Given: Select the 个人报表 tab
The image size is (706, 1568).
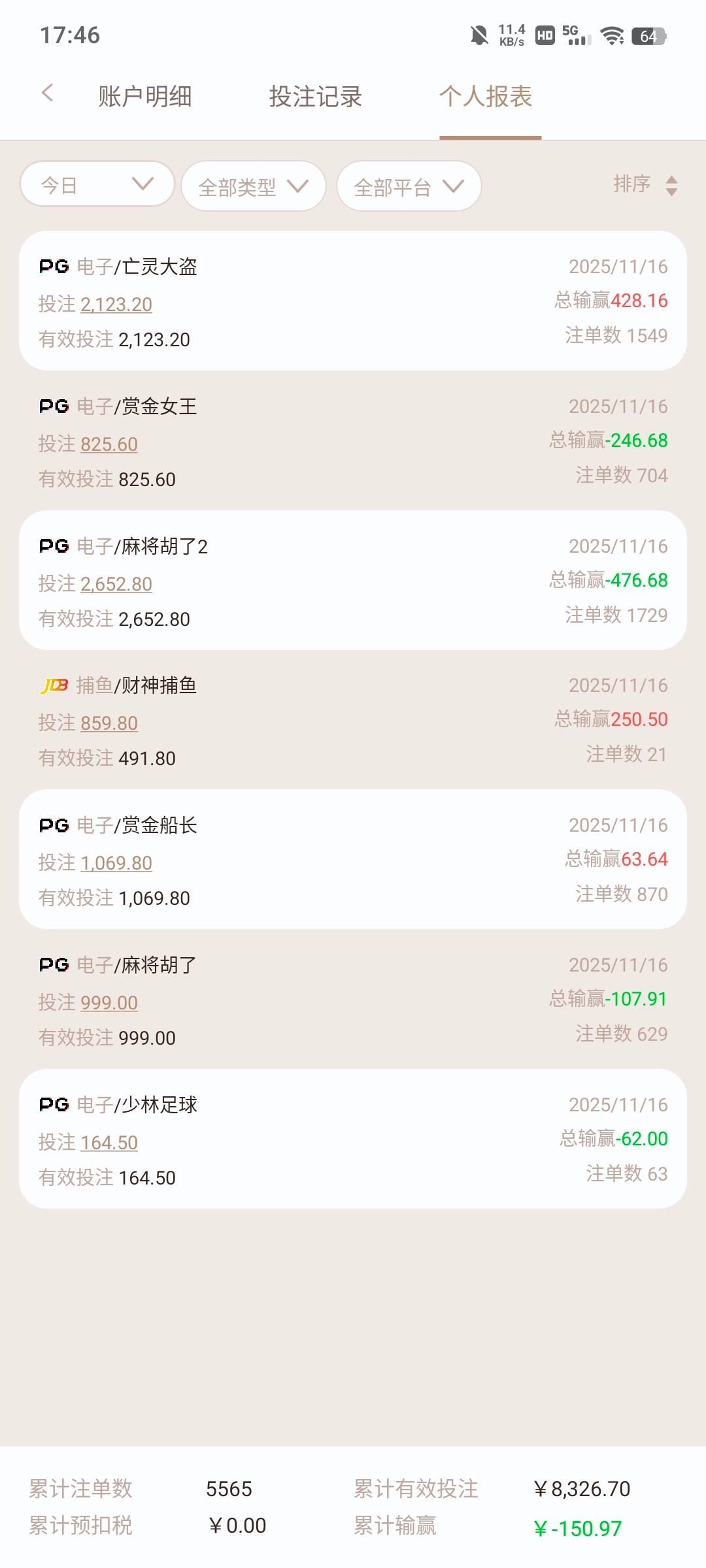Looking at the screenshot, I should point(486,97).
